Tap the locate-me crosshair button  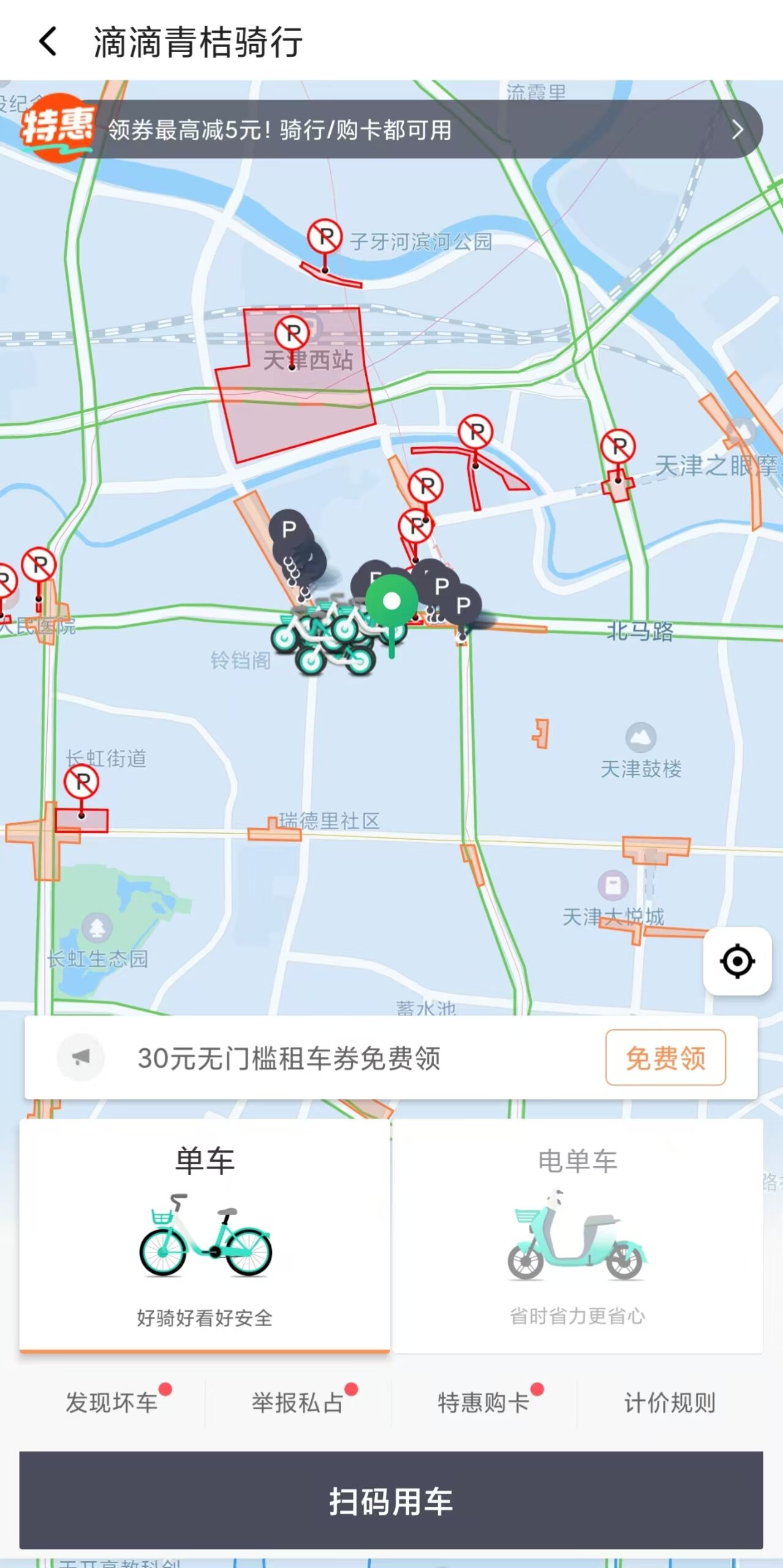pos(738,961)
